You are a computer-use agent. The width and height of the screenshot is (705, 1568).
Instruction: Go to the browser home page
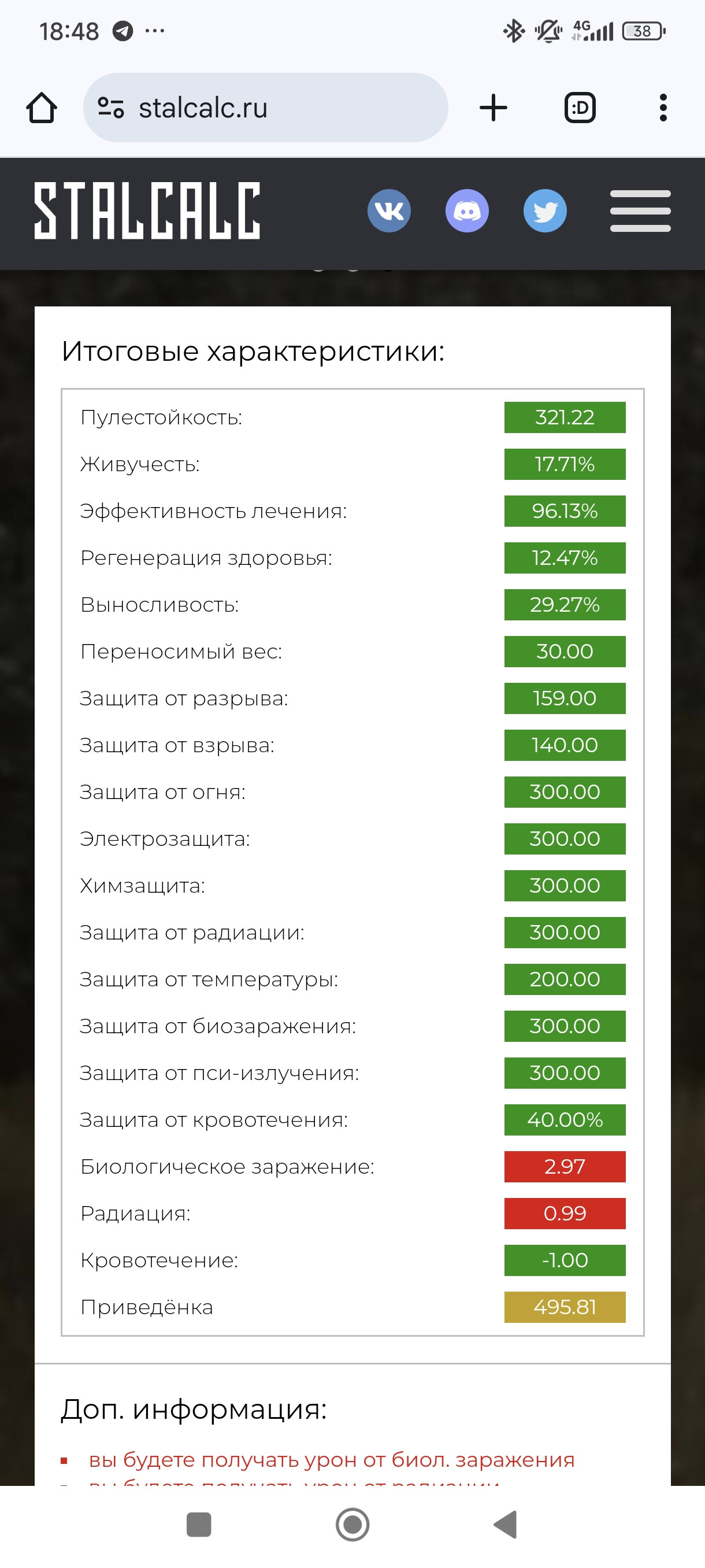click(42, 108)
